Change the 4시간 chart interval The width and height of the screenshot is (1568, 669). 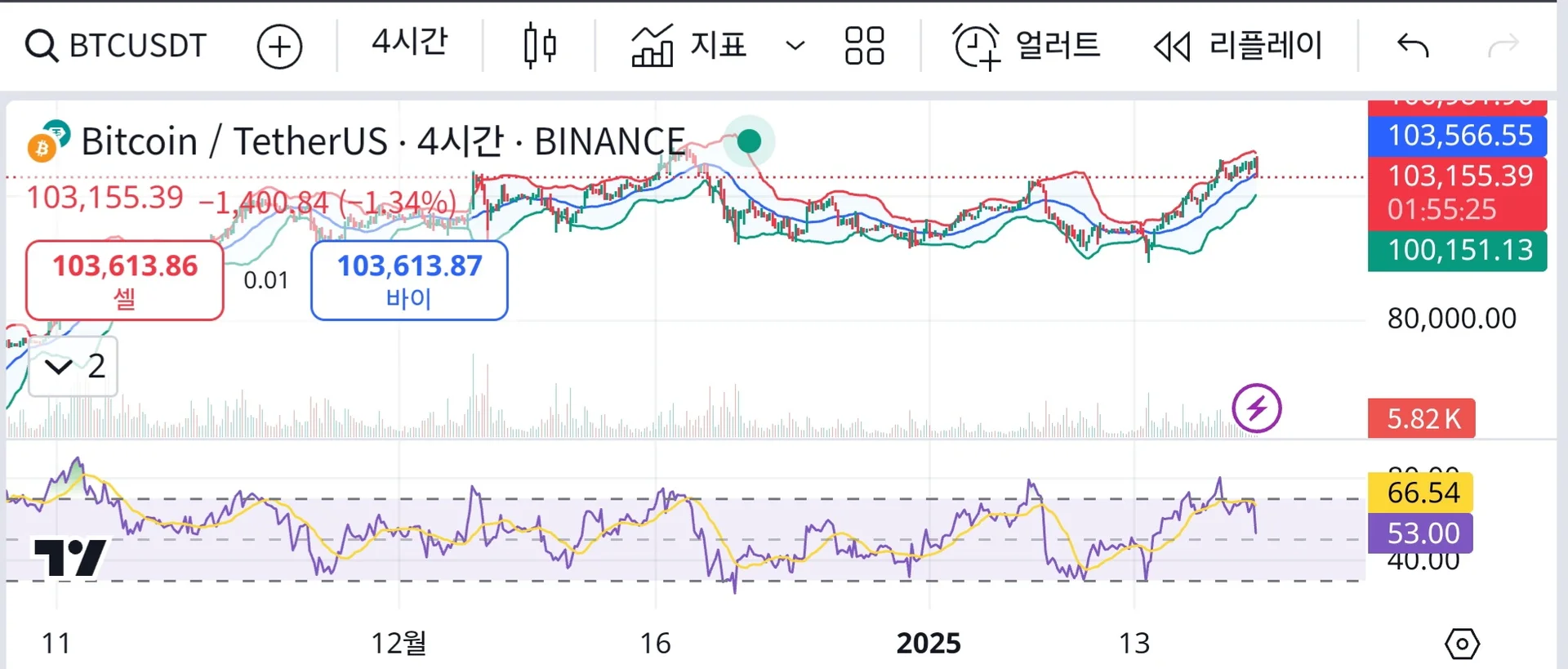click(x=409, y=42)
